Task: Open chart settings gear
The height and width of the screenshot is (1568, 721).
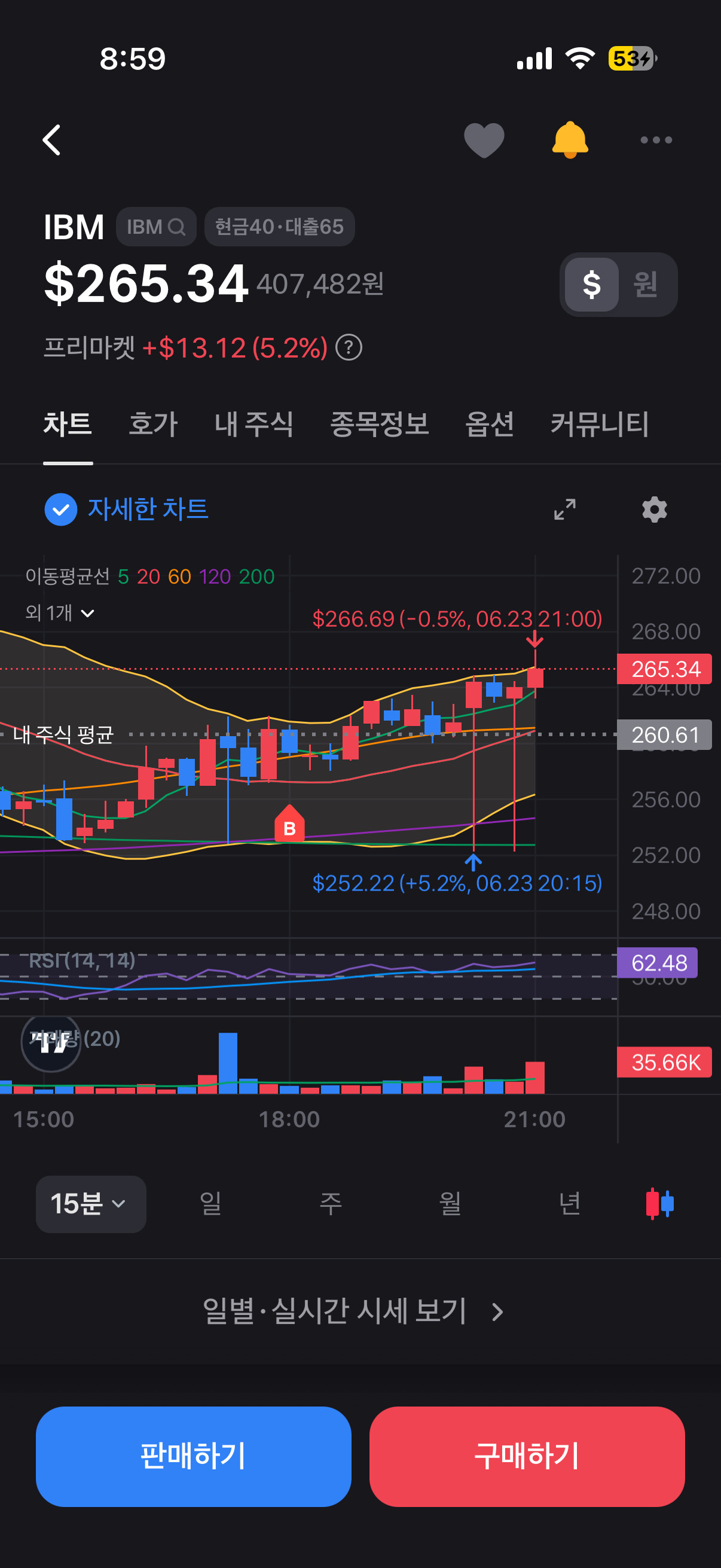Action: click(655, 510)
